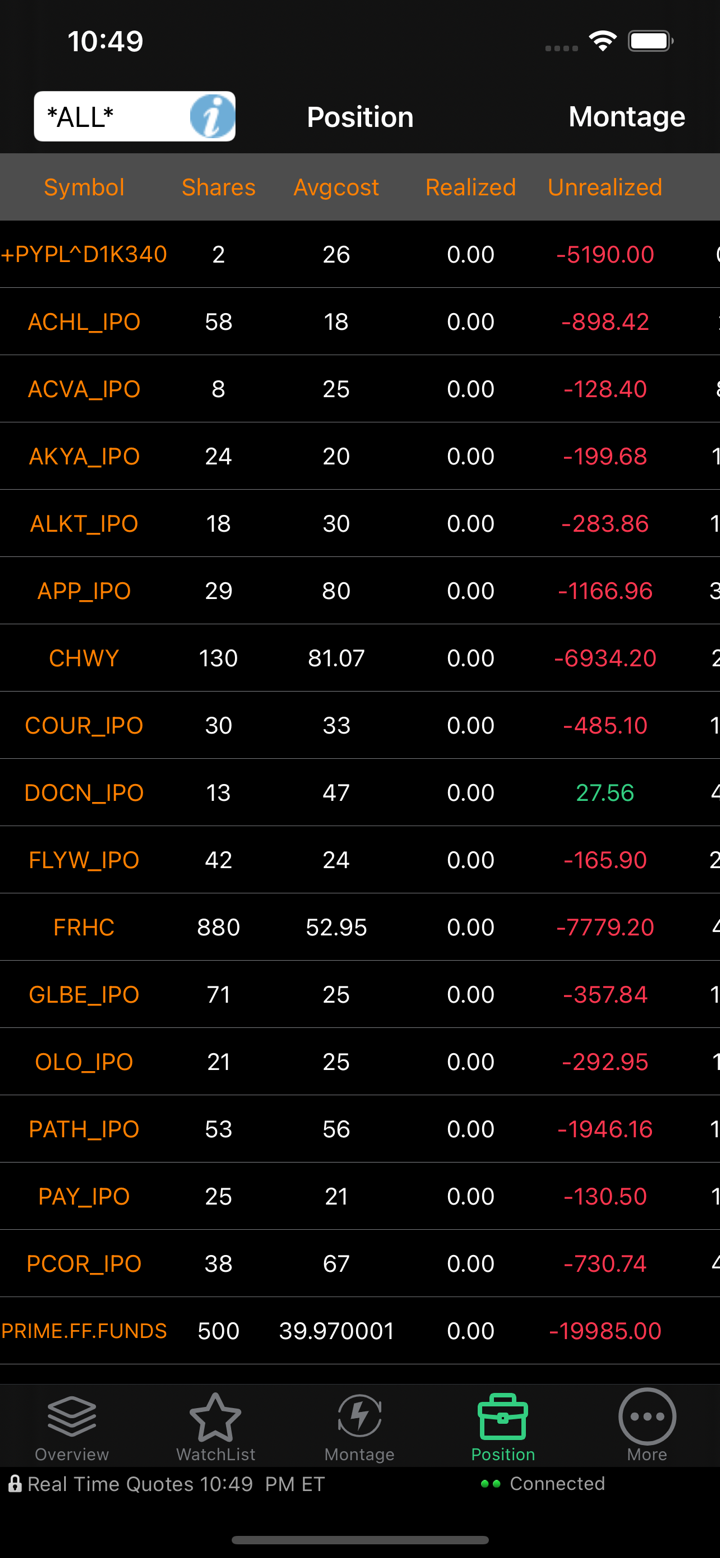Open the CHWY position row
The height and width of the screenshot is (1558, 720).
tap(84, 658)
